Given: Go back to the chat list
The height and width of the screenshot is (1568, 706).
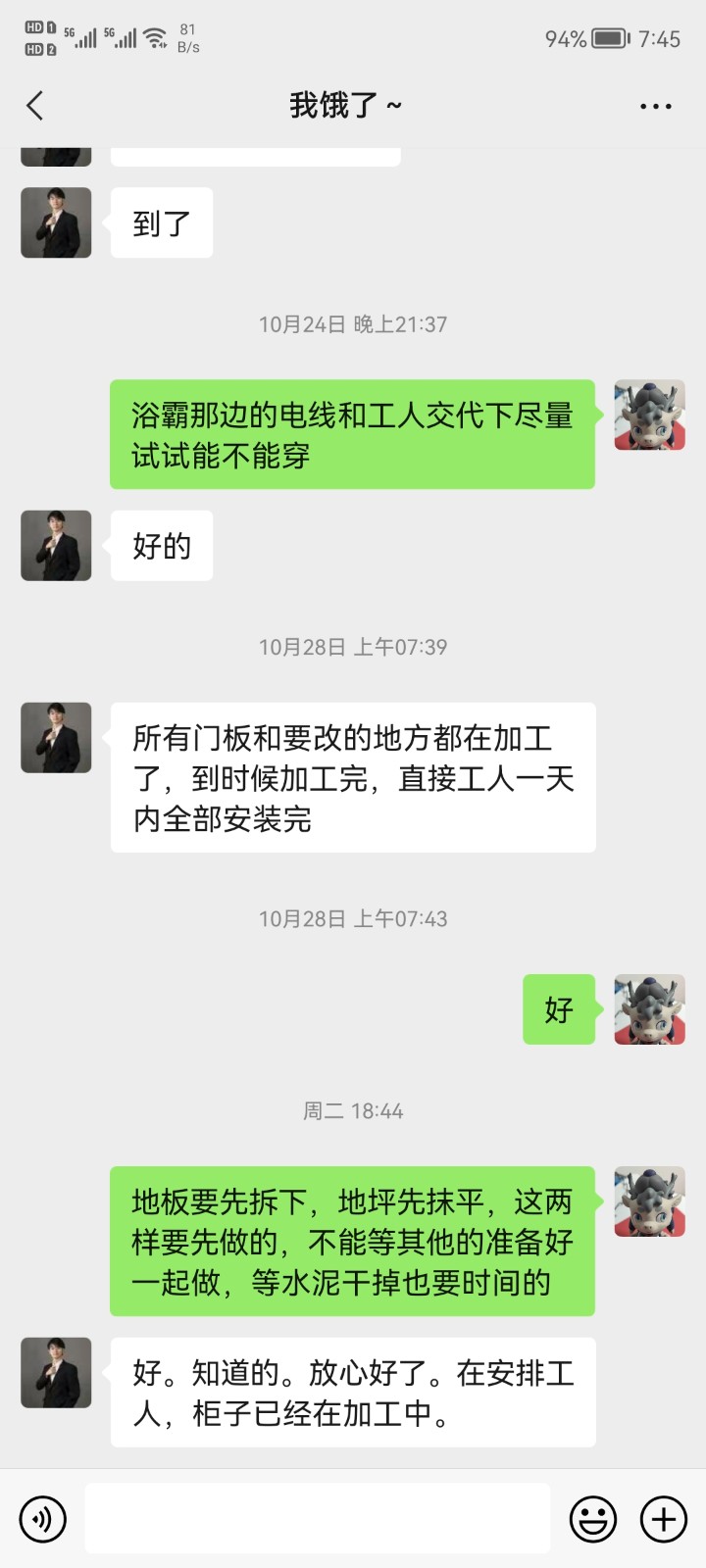Looking at the screenshot, I should click(x=35, y=106).
